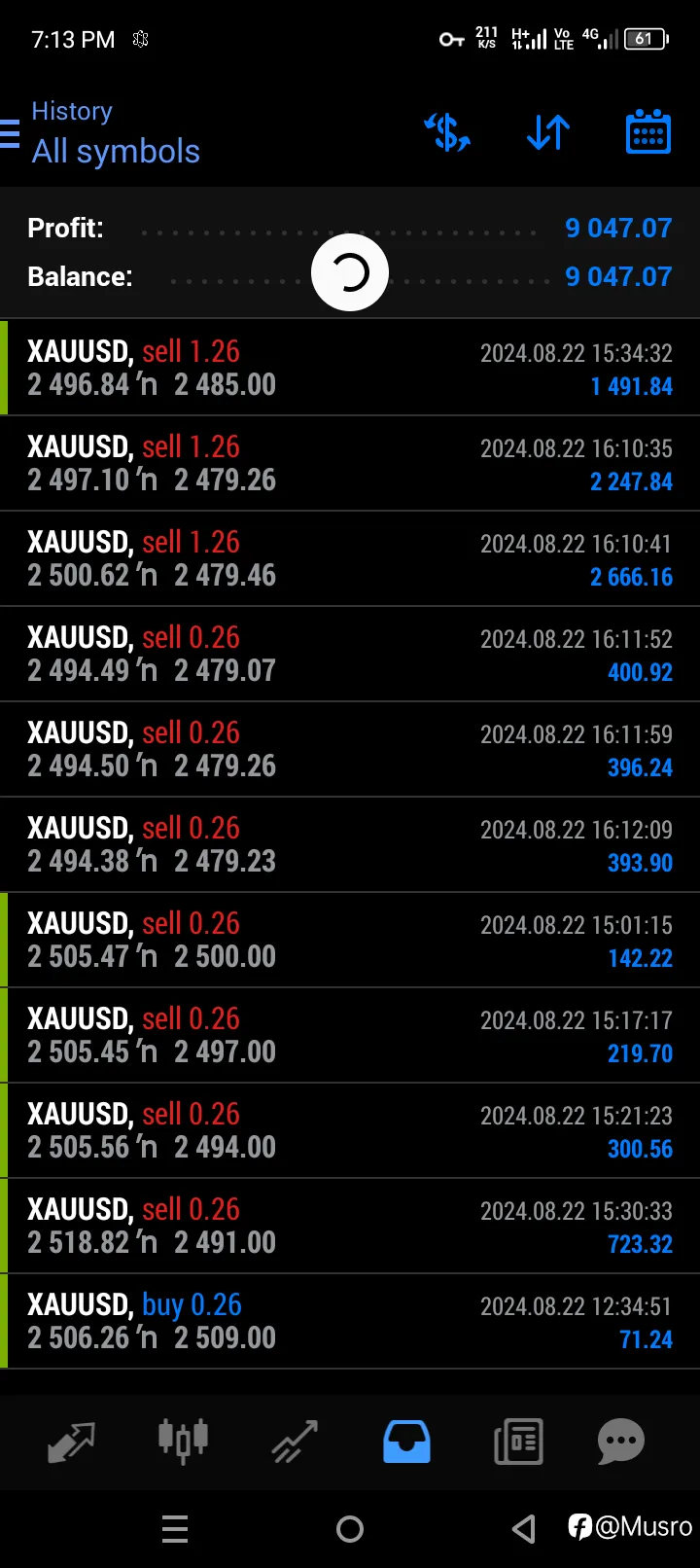Open the trade closed at 16:10:35

[x=350, y=463]
